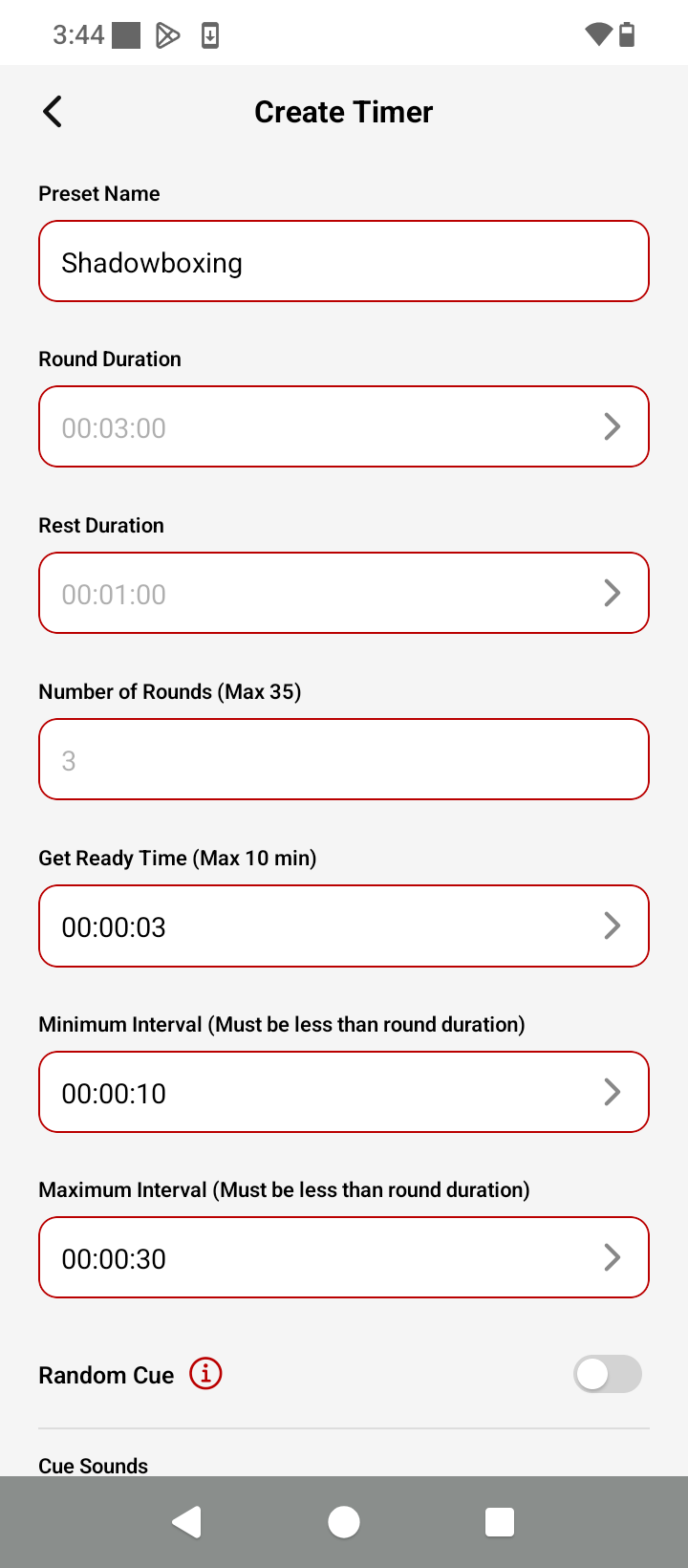
Task: Select the Number of Rounds input
Action: 344,759
